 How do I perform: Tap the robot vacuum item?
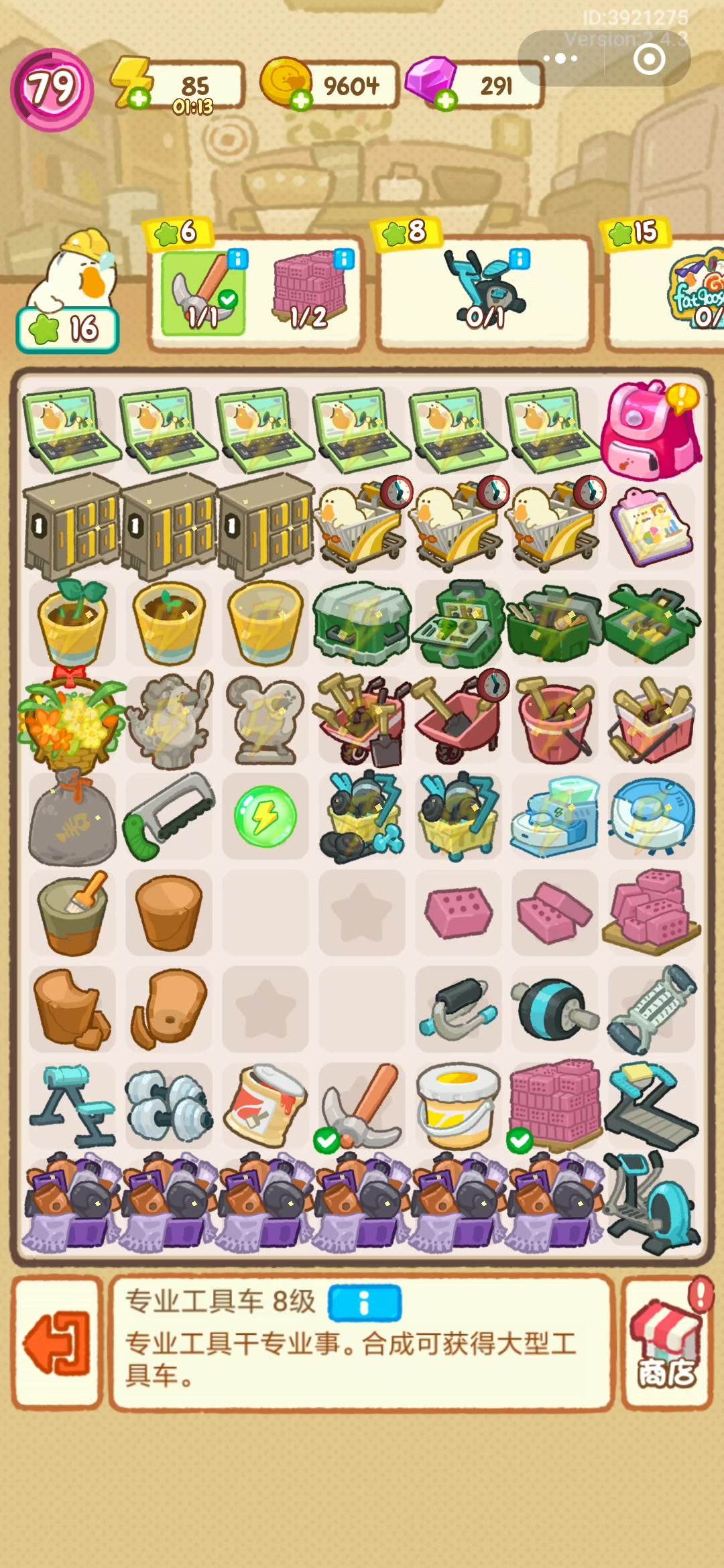point(652,816)
